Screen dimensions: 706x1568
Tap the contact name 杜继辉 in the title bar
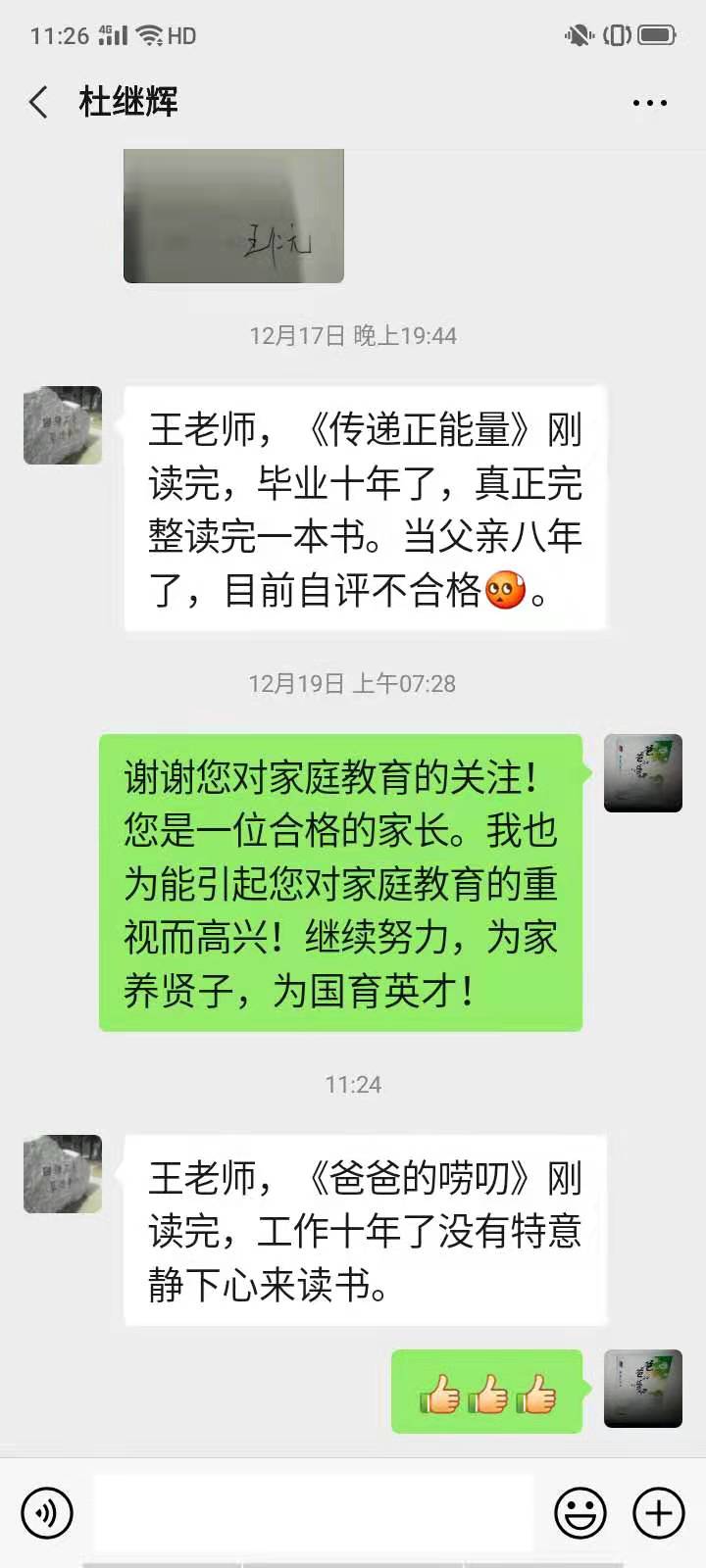click(126, 101)
